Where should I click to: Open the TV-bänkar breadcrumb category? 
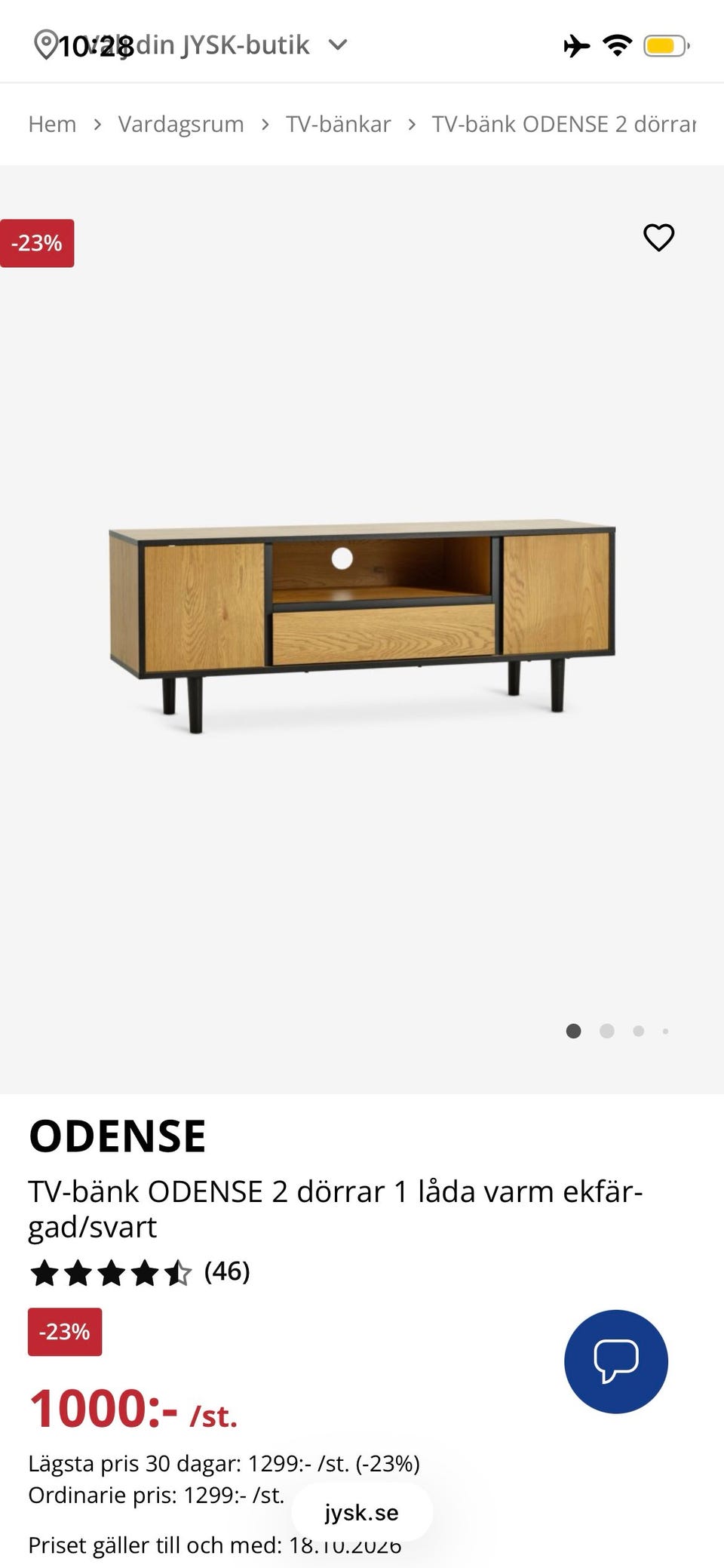pos(338,124)
